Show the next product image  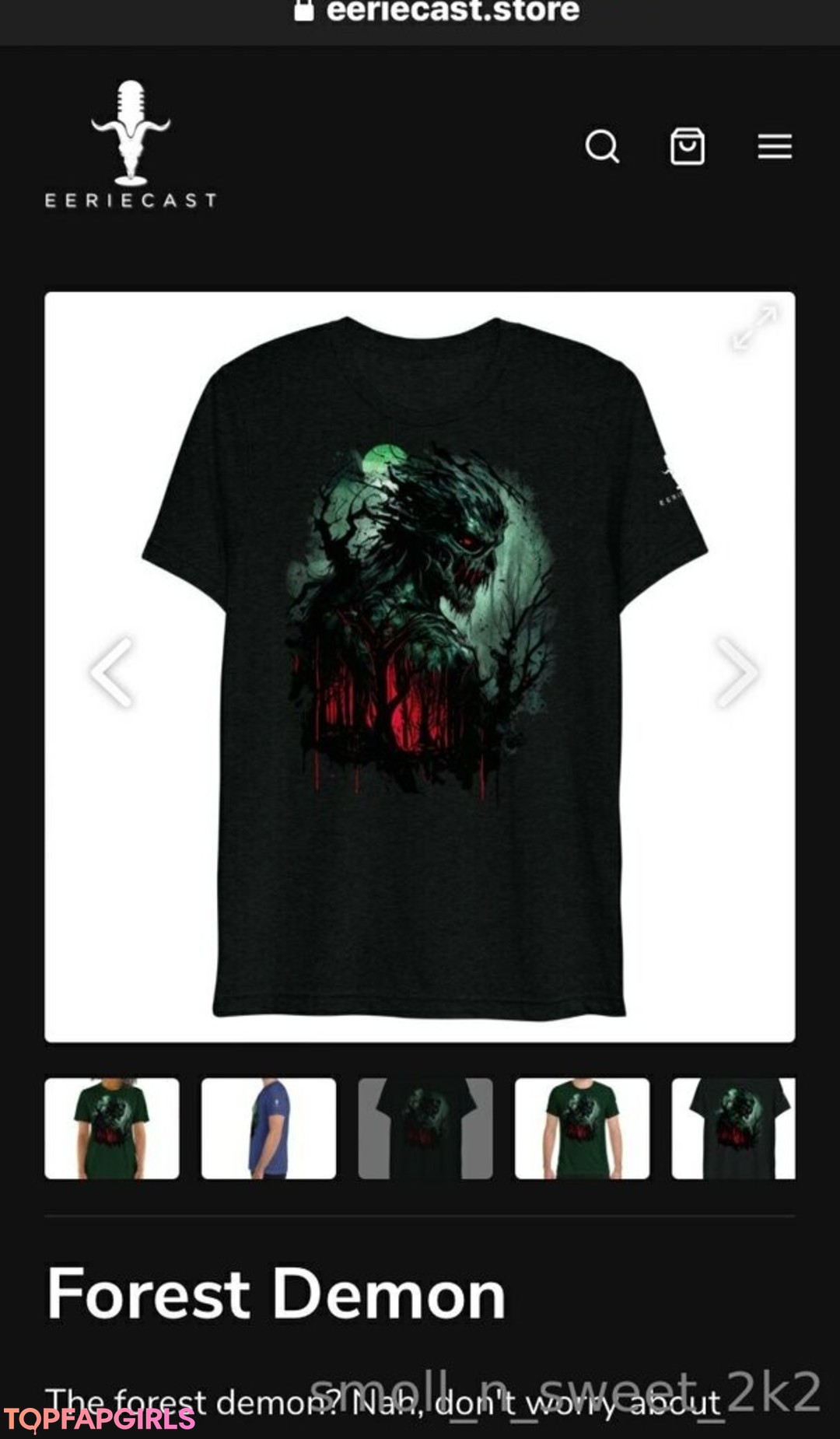coord(736,672)
